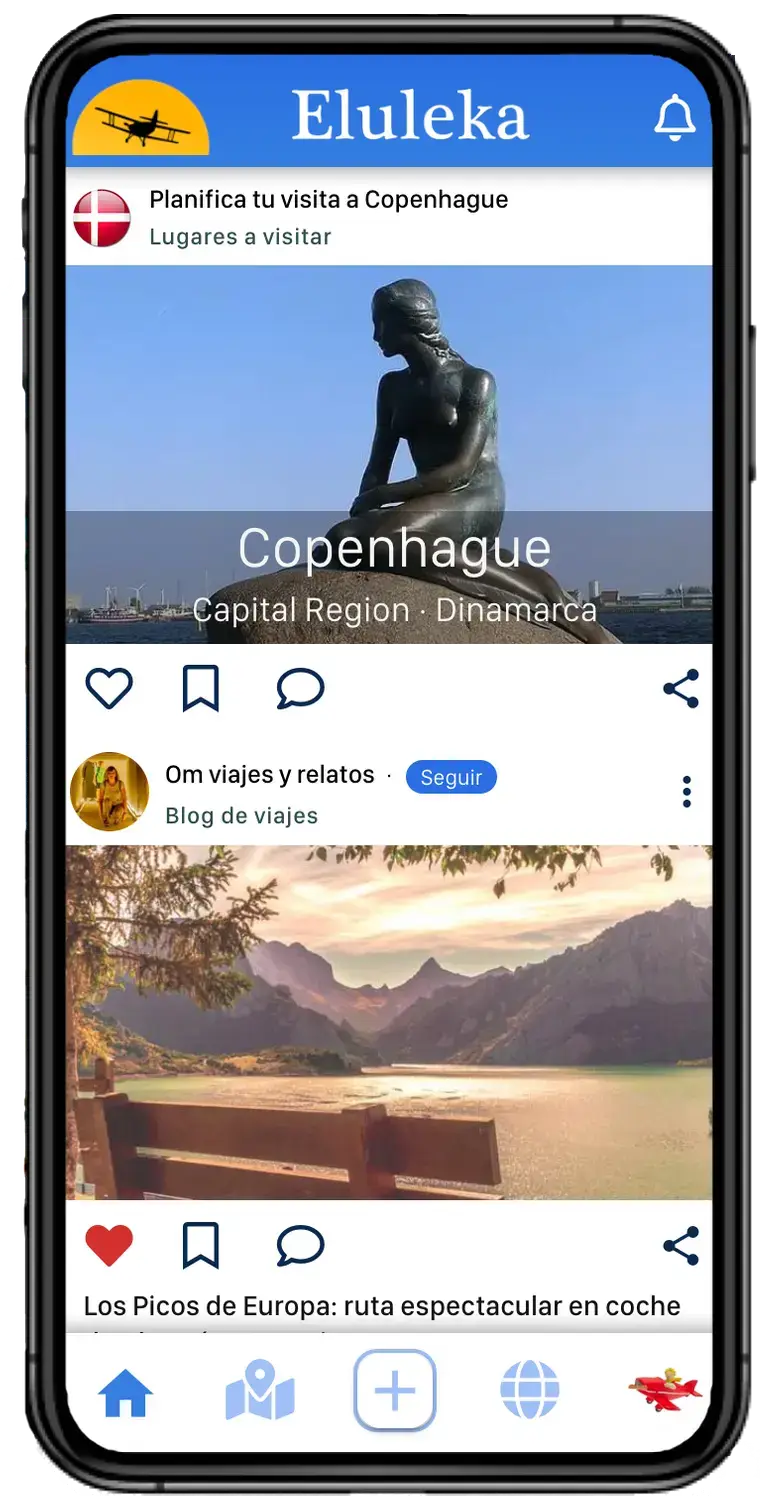Open the notifications bell

tap(675, 117)
